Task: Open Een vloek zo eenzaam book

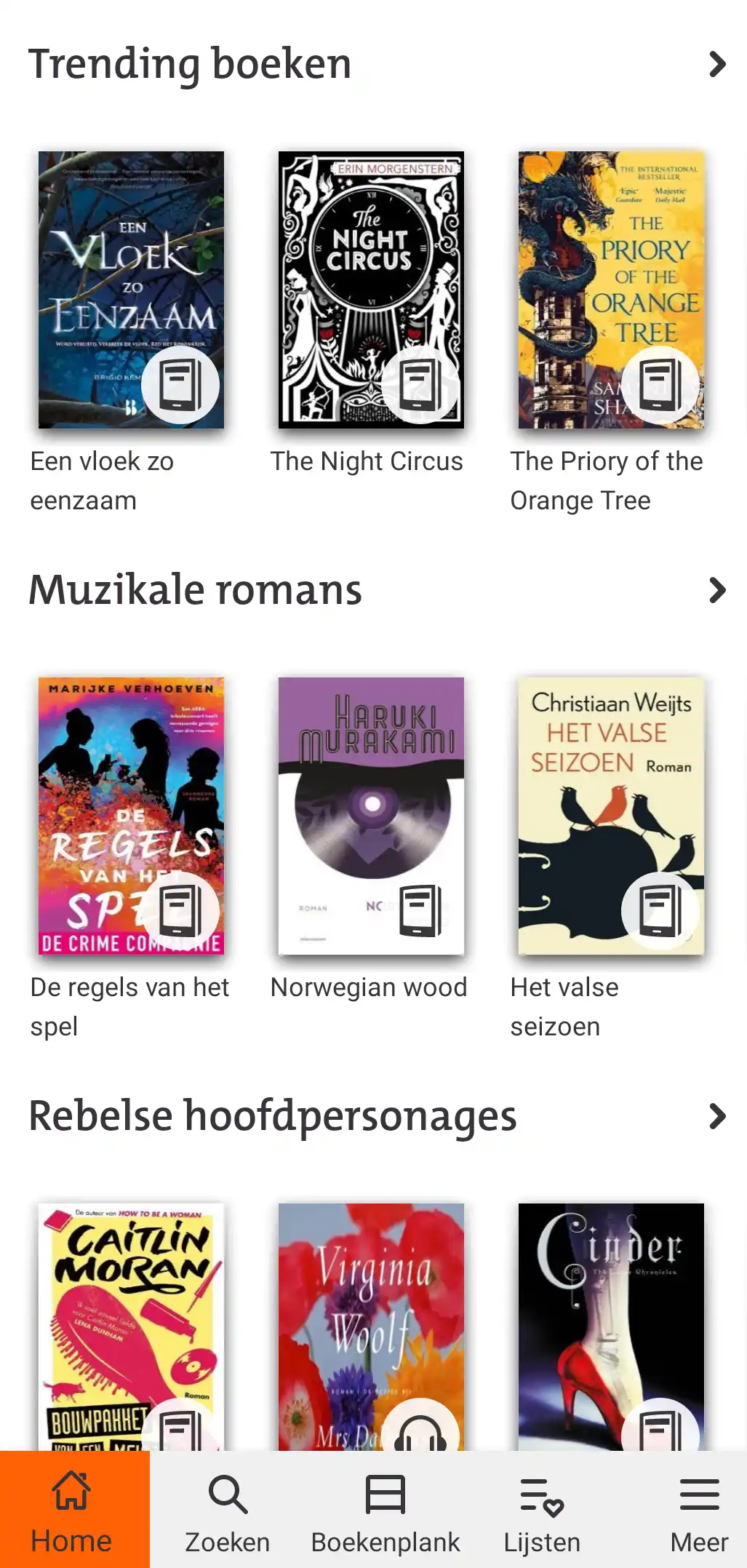Action: [131, 290]
